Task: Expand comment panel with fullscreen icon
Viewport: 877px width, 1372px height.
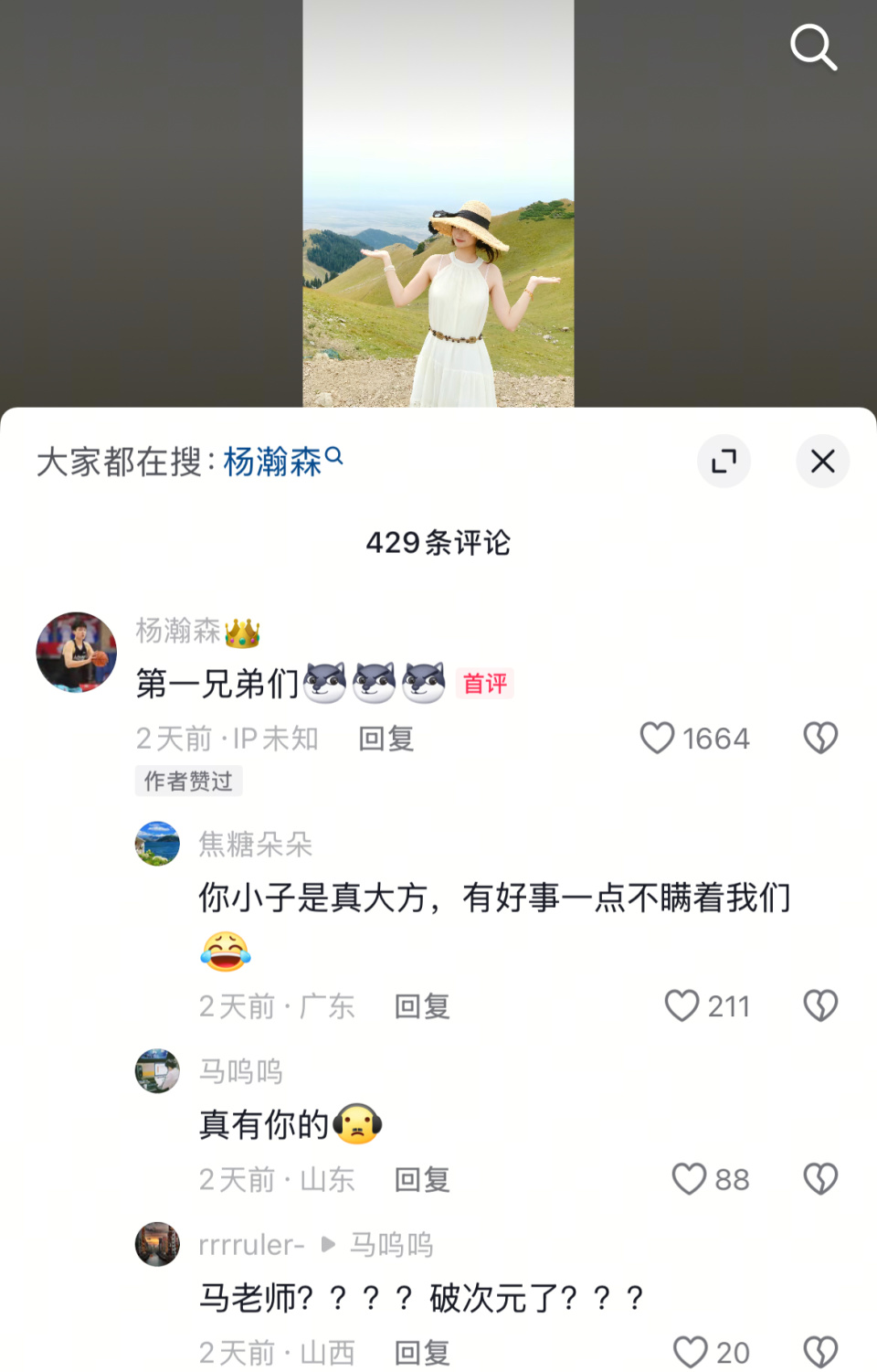Action: click(x=724, y=462)
